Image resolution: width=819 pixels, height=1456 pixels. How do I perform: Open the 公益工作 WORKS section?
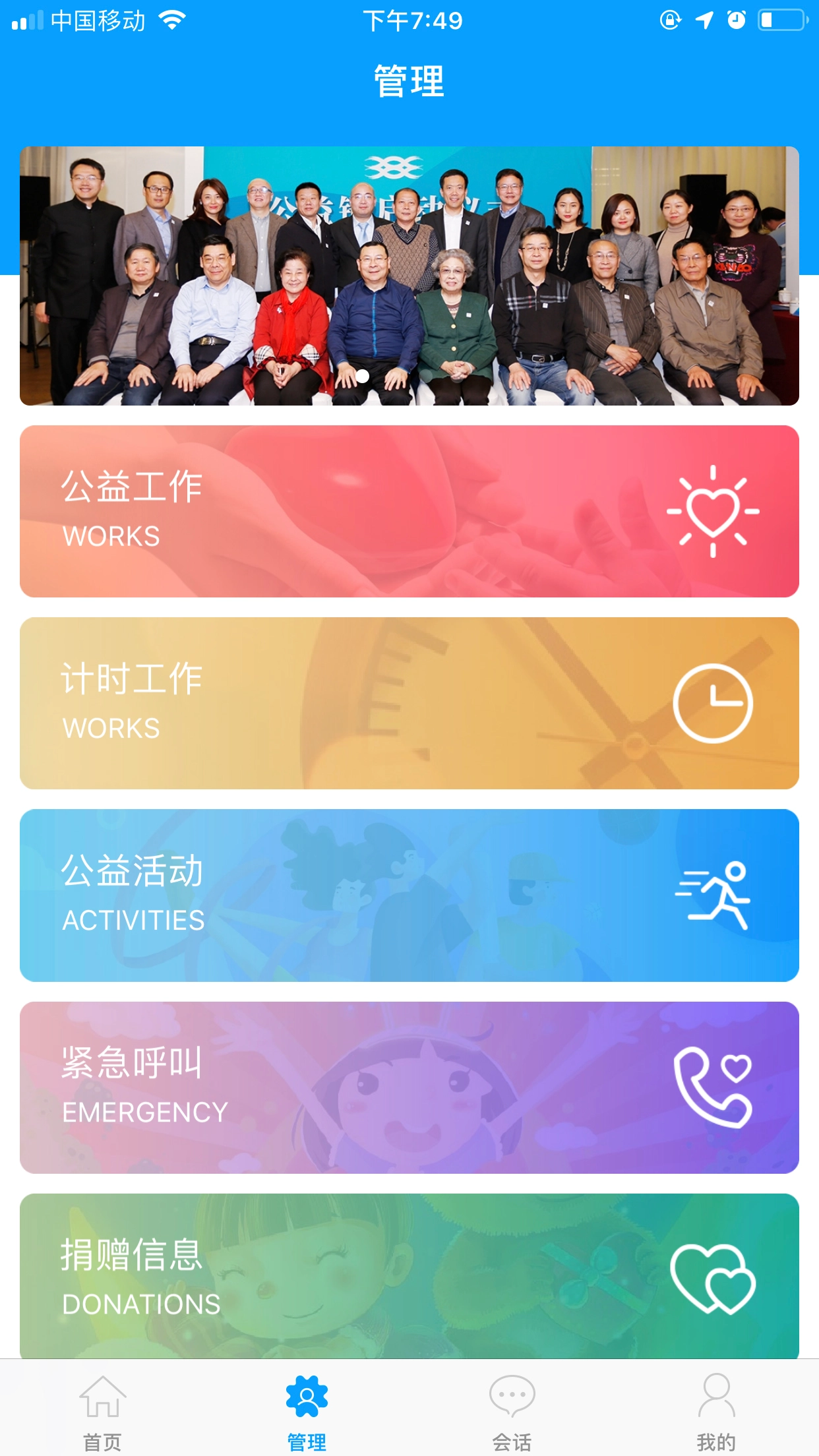click(x=409, y=511)
